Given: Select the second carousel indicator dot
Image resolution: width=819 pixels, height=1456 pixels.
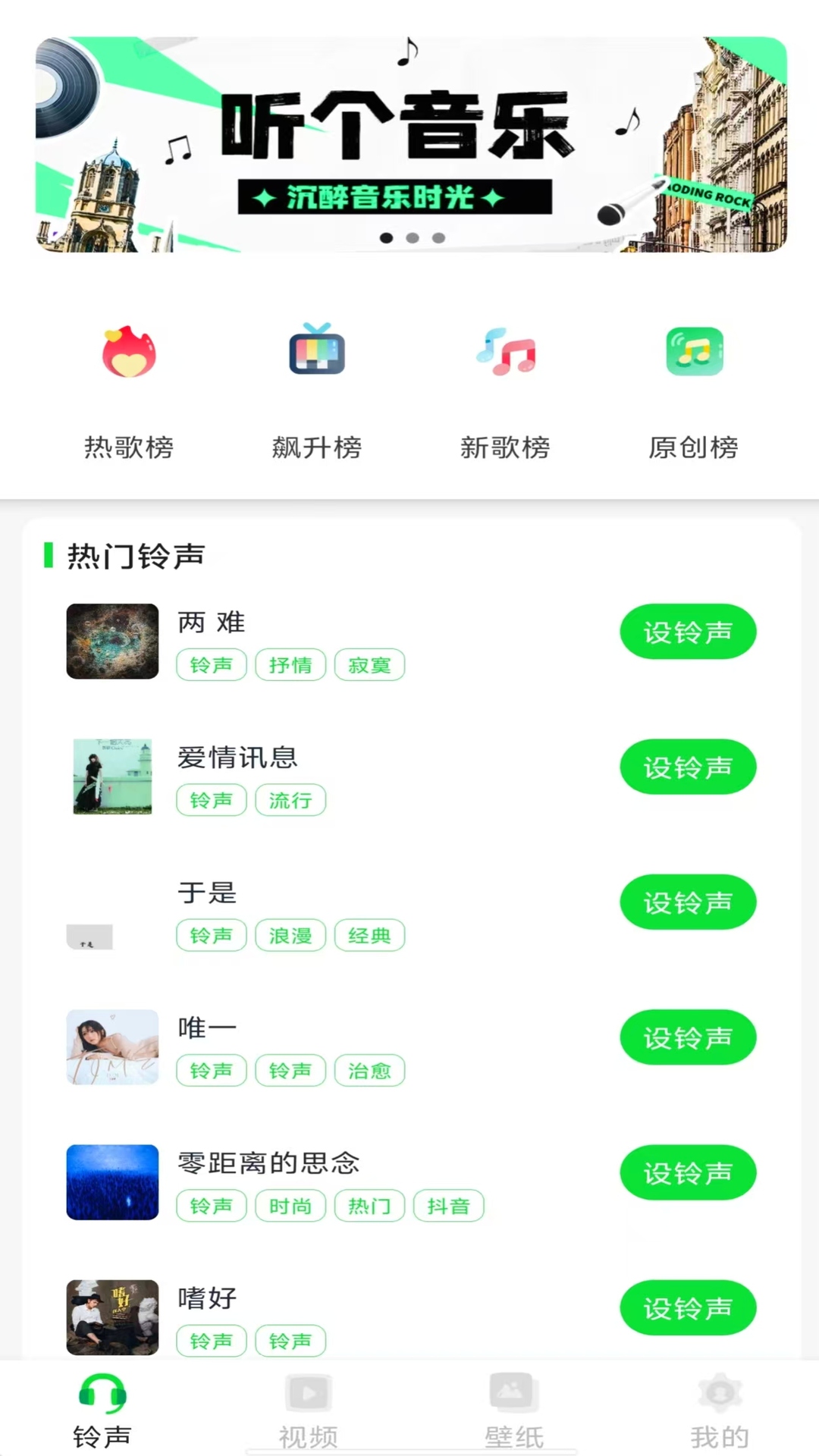Looking at the screenshot, I should click(x=413, y=237).
